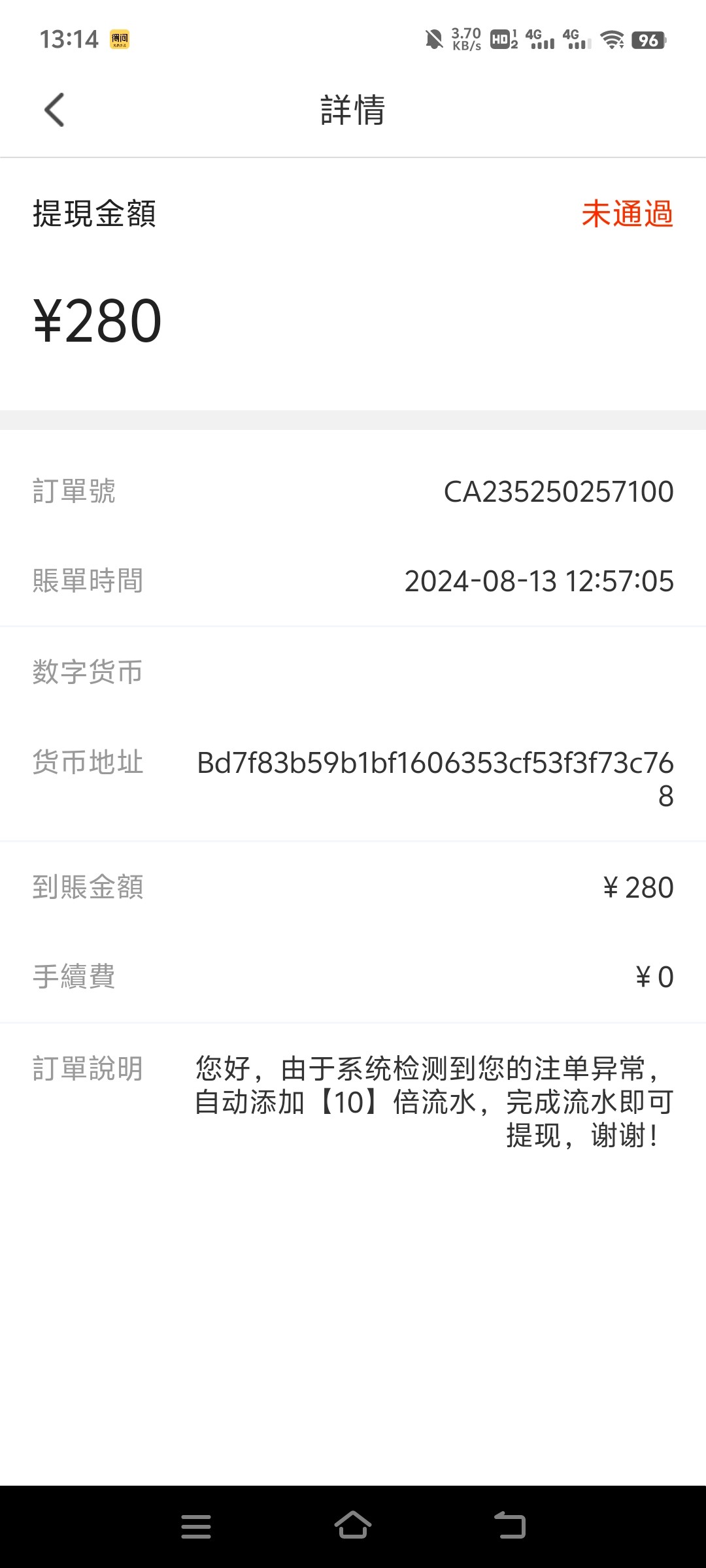Go to the phone home screen
The image size is (706, 1568).
coord(353,1526)
